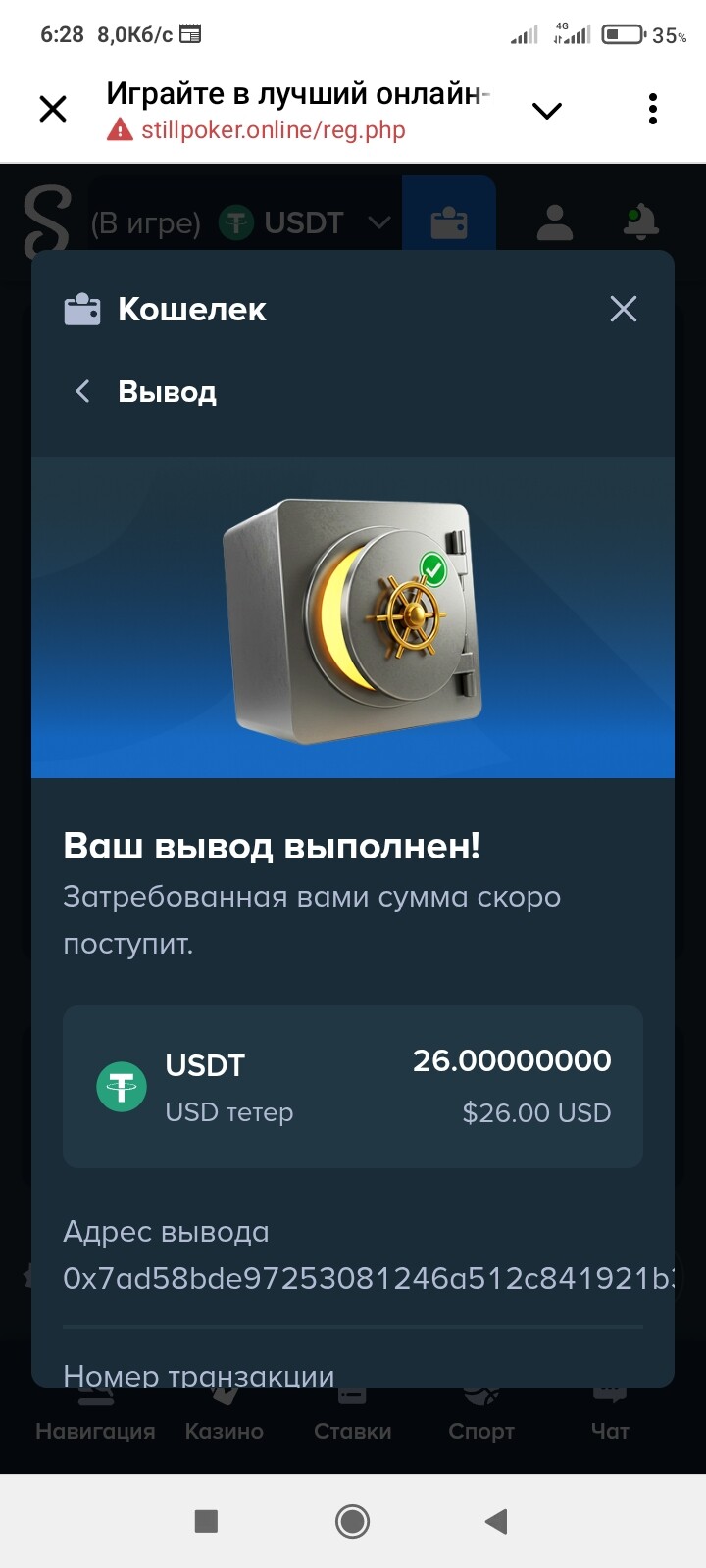Open the notifications bell

click(640, 222)
